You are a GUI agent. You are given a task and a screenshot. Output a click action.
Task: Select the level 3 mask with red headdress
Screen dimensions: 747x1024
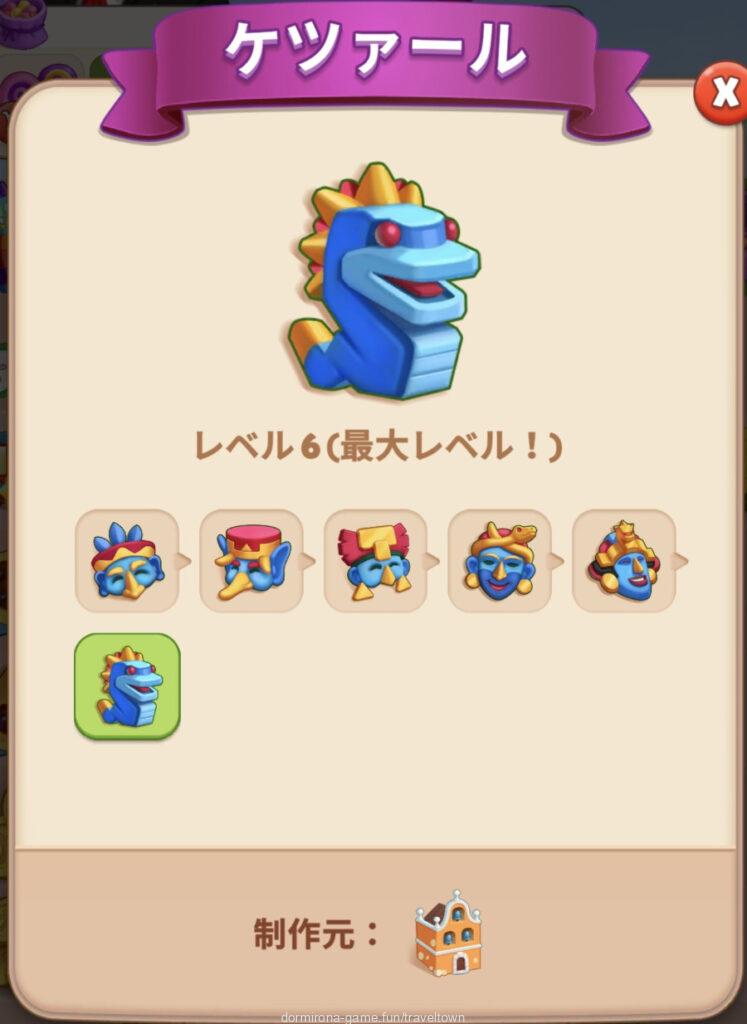375,561
